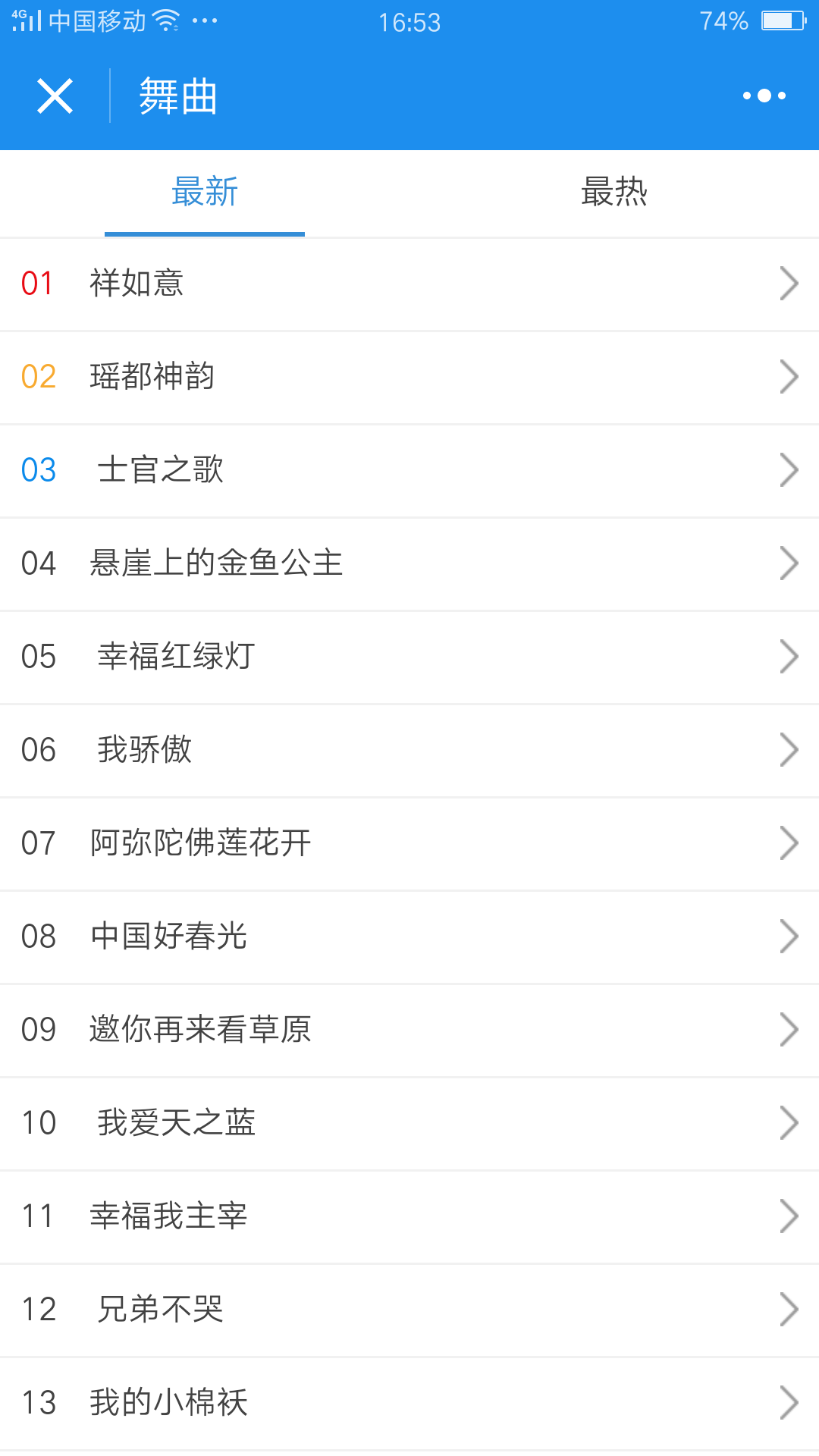Open song 12 兄弟不哭

click(409, 1310)
